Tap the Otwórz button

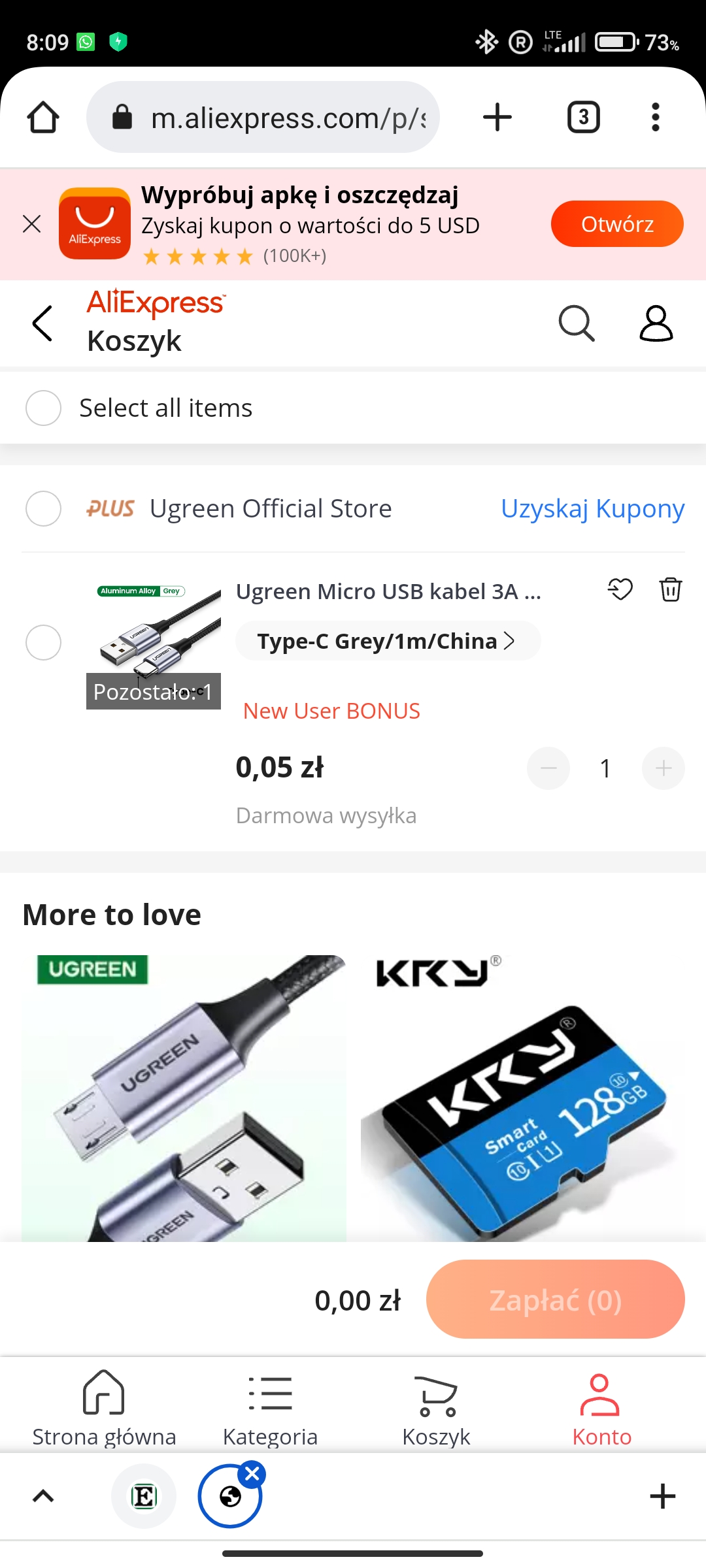(x=616, y=224)
